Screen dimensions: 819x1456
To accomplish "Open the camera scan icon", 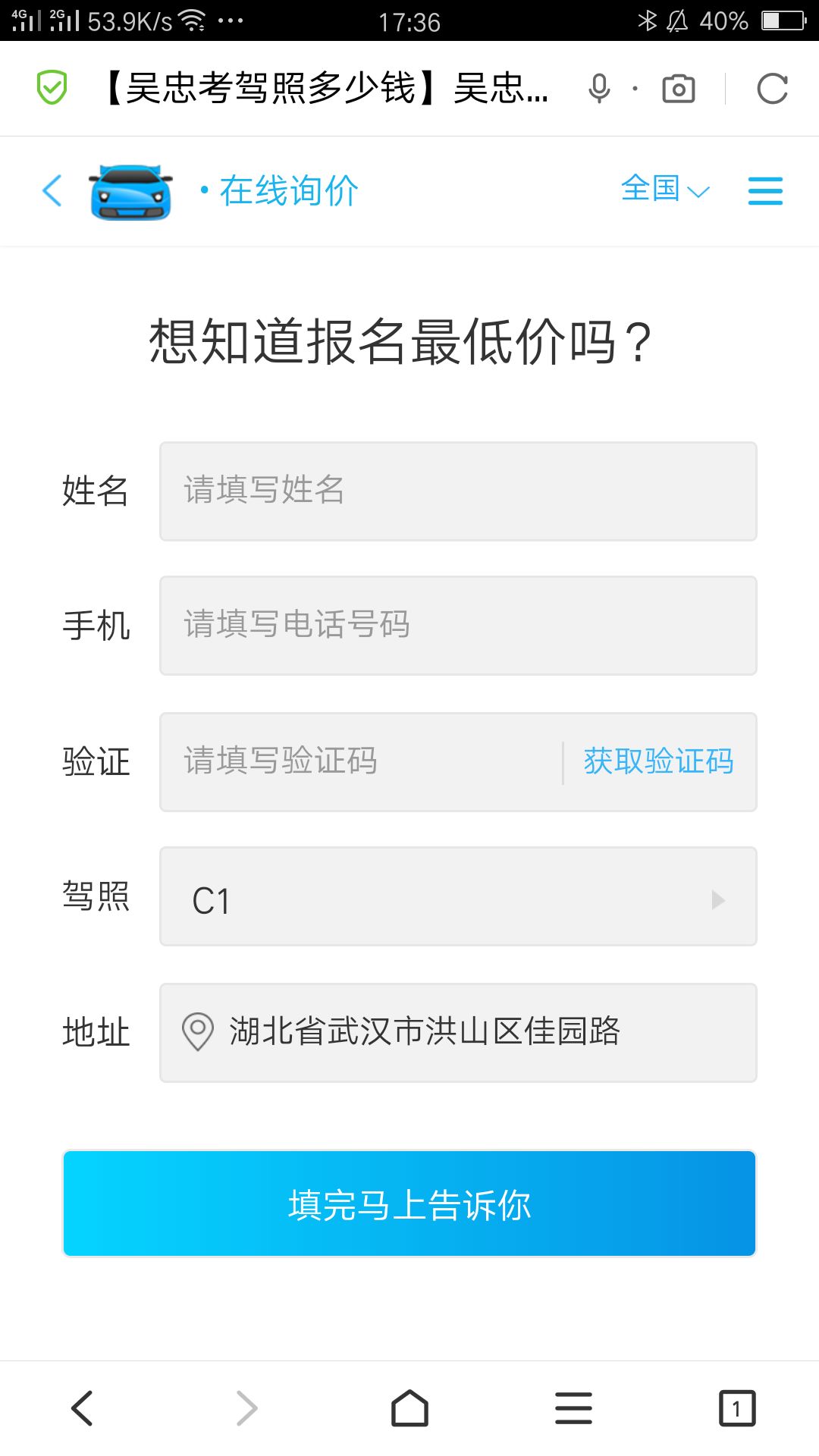I will click(678, 89).
